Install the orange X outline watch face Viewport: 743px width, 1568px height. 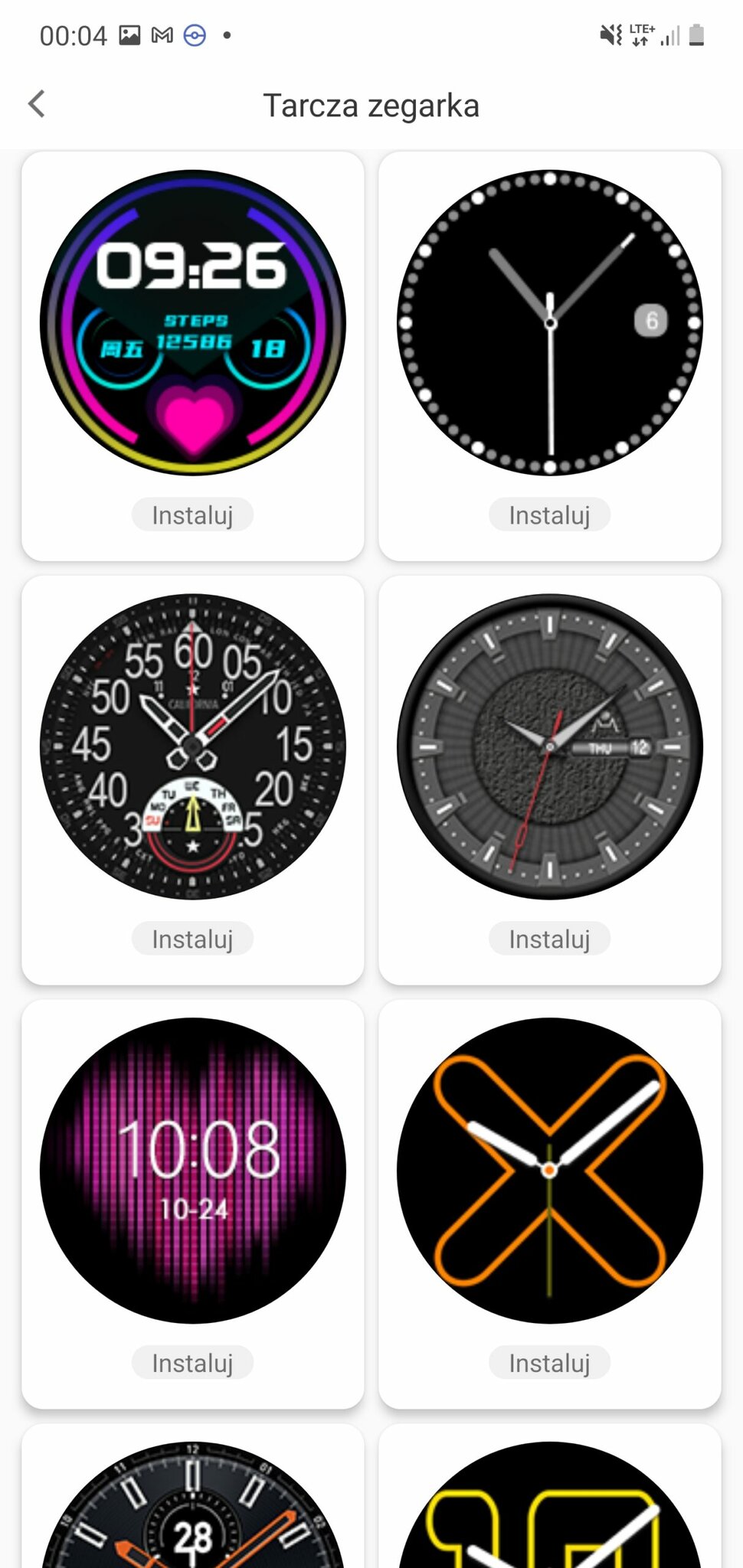coord(549,1363)
